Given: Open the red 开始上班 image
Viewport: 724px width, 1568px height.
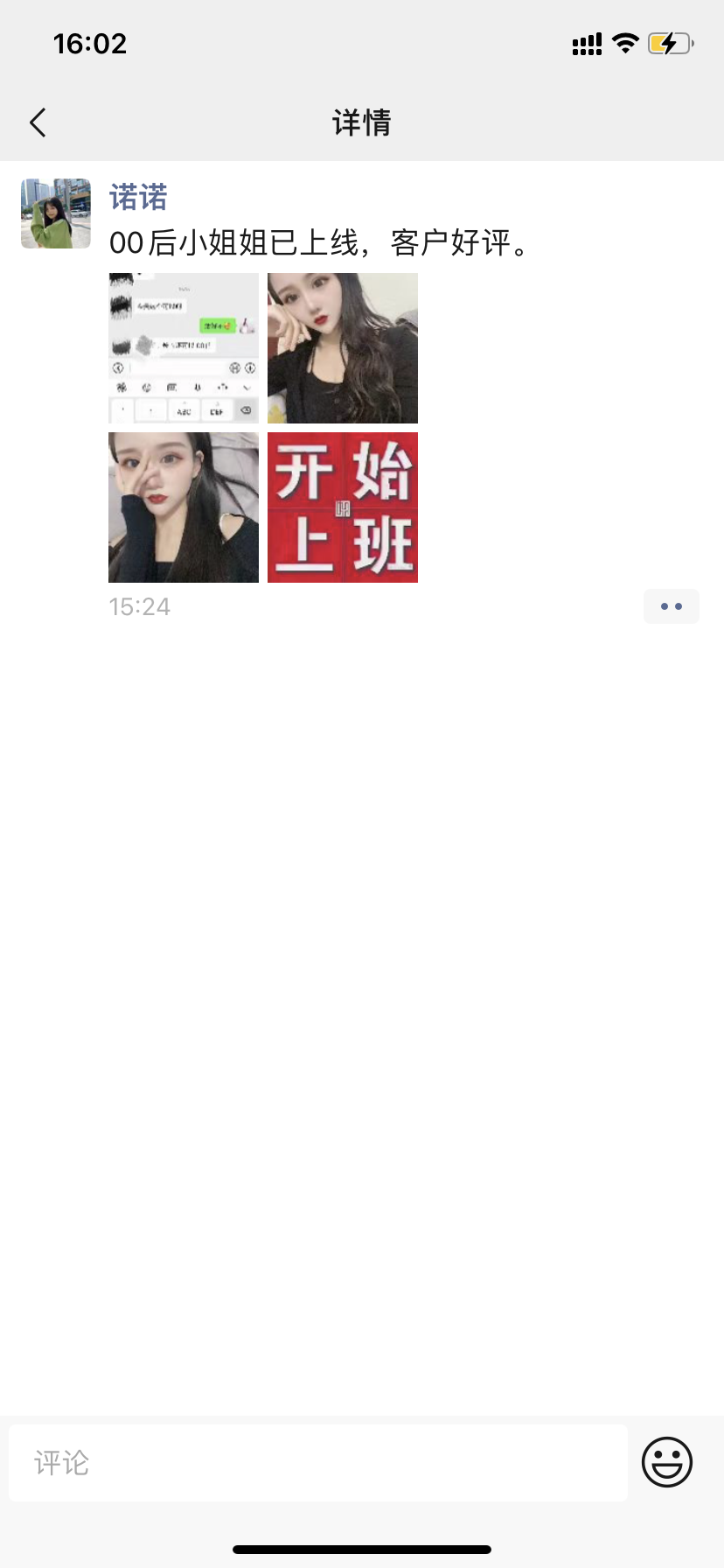Looking at the screenshot, I should (343, 507).
